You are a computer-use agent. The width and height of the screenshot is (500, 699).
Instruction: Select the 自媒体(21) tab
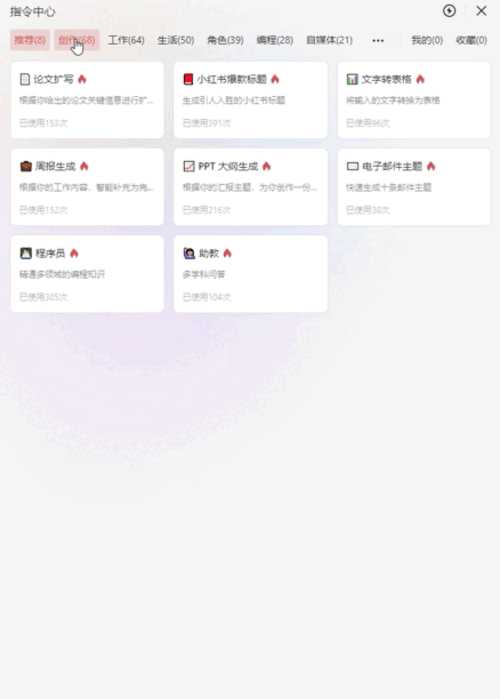329,40
